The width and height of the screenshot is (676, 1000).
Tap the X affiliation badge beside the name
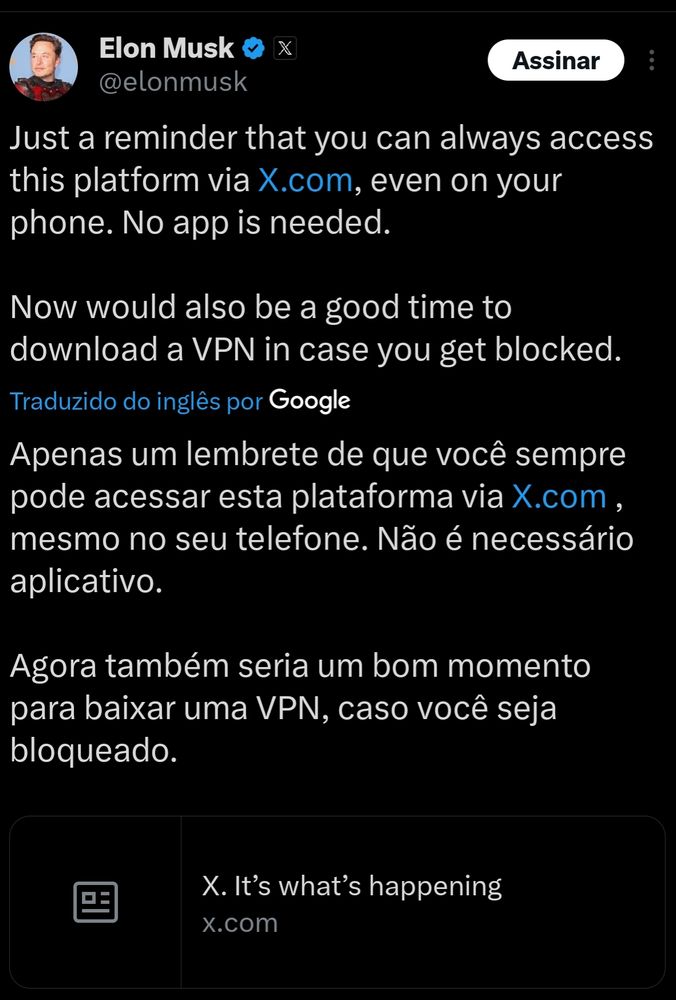pos(284,48)
